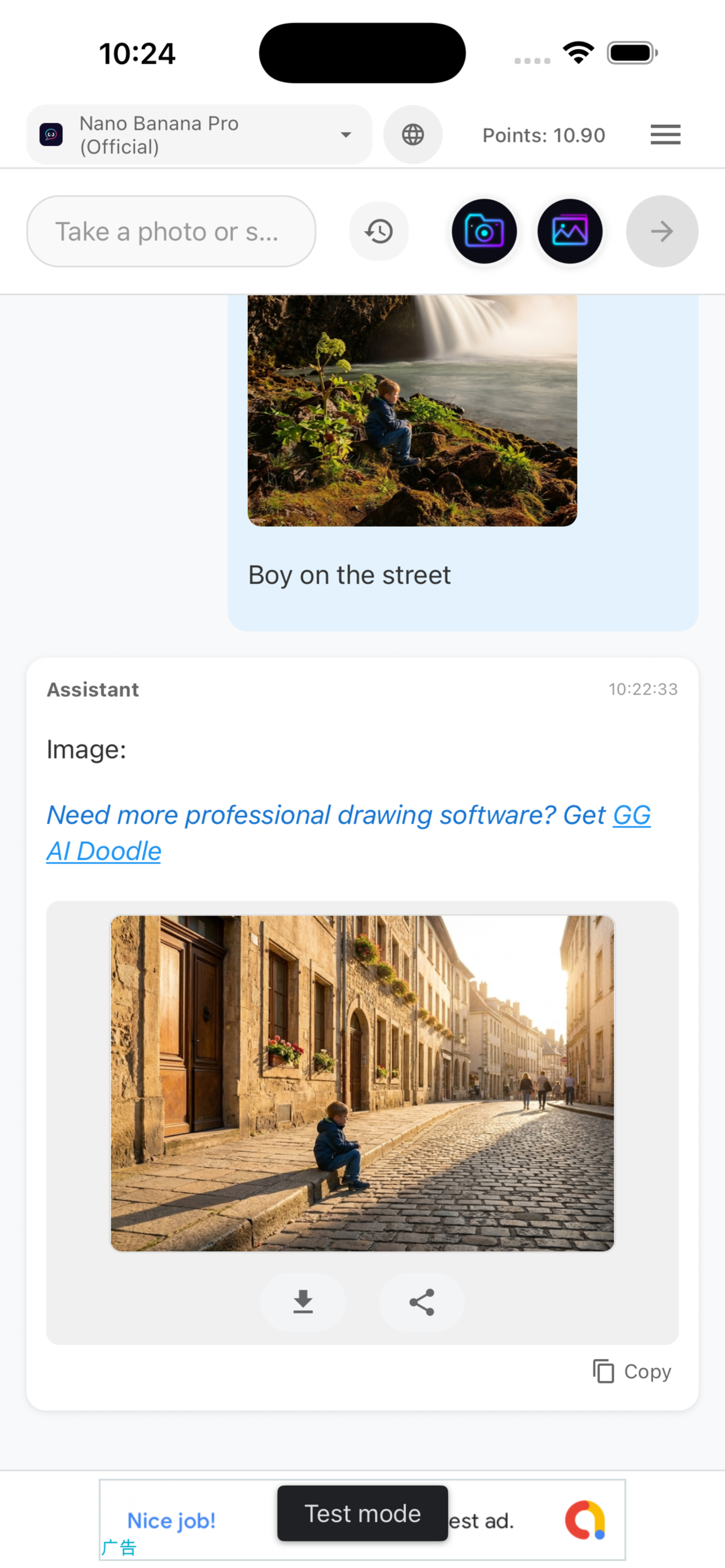Open the hamburger menu
The width and height of the screenshot is (725, 1568).
[665, 134]
